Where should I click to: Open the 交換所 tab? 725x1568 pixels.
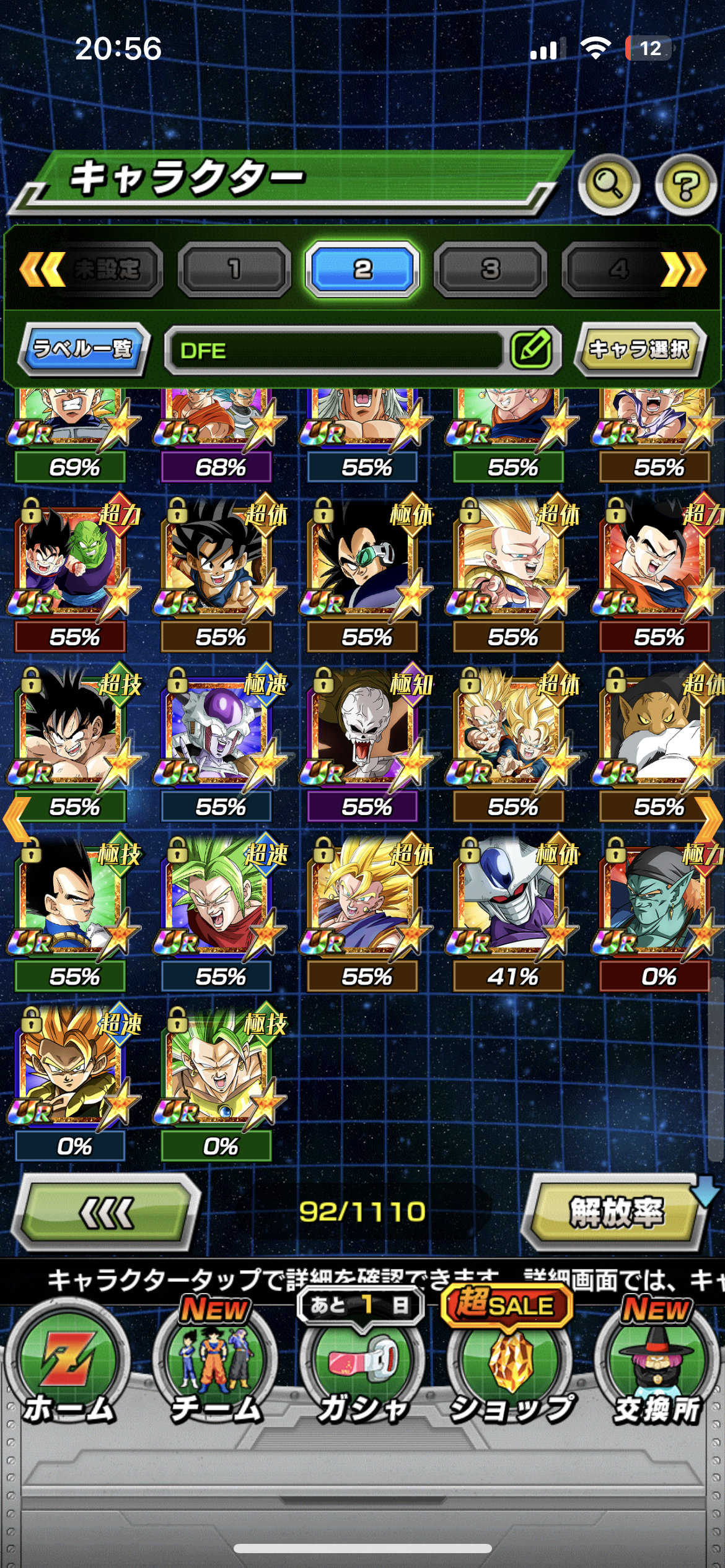(x=657, y=1370)
